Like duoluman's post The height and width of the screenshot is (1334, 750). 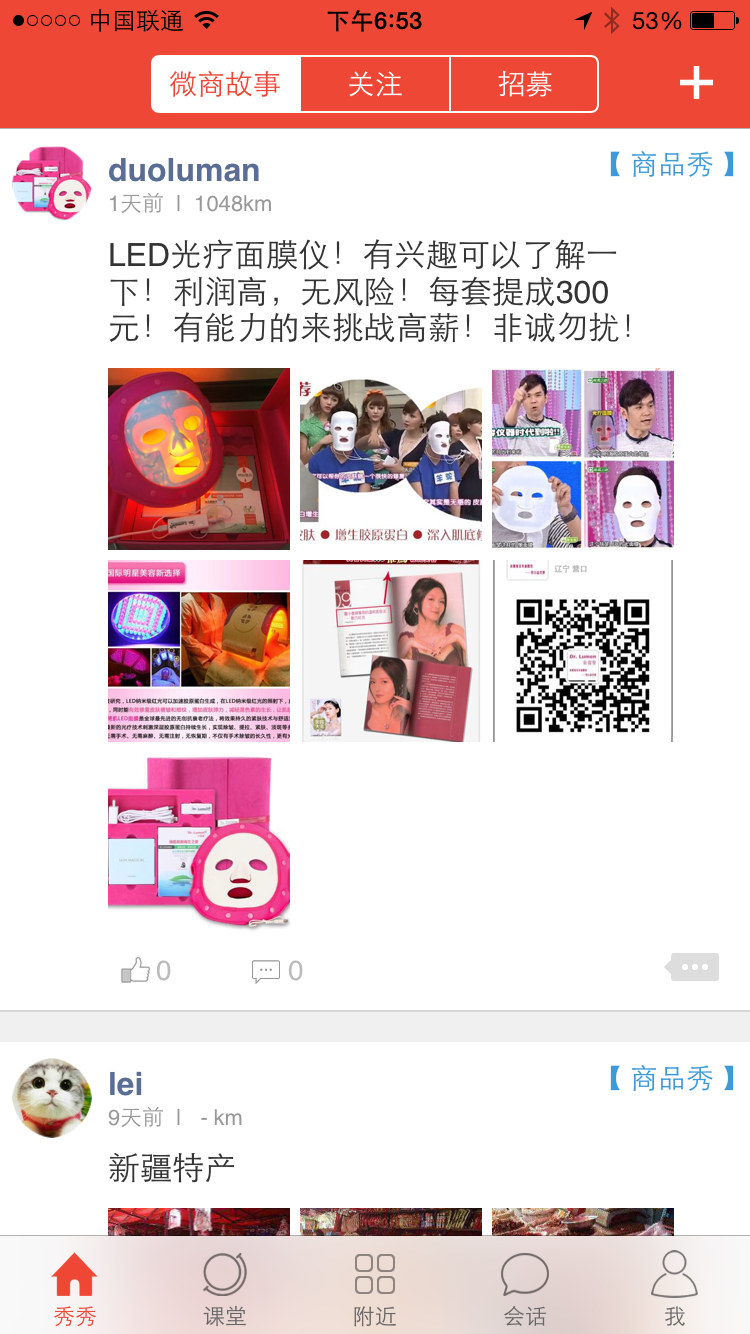coord(146,970)
